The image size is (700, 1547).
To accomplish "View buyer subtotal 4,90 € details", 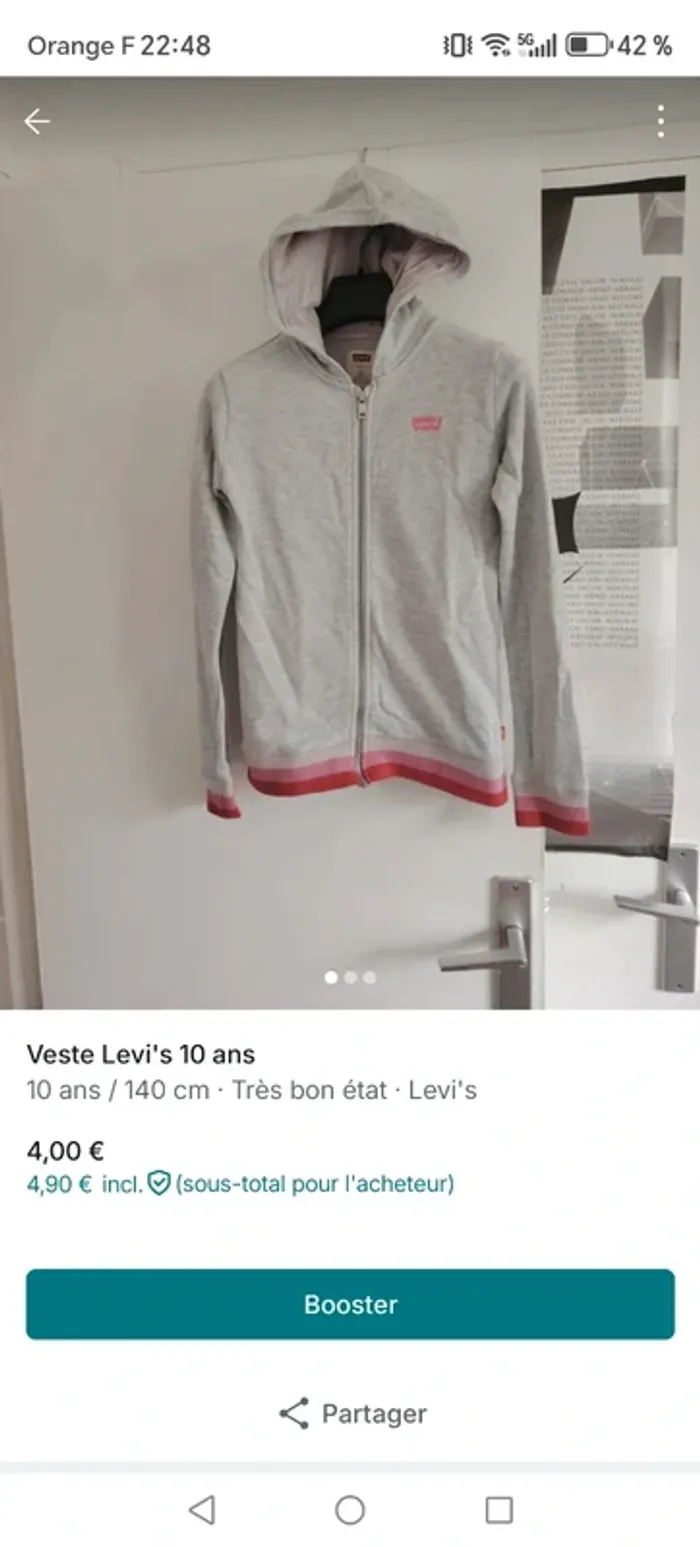I will [240, 1184].
